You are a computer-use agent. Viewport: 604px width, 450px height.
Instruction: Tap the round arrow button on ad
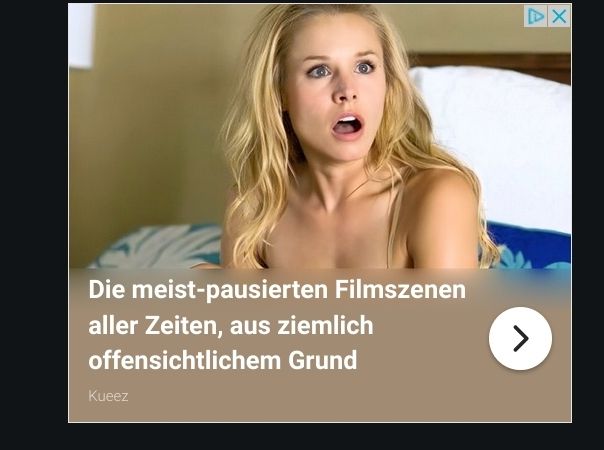[x=520, y=339]
